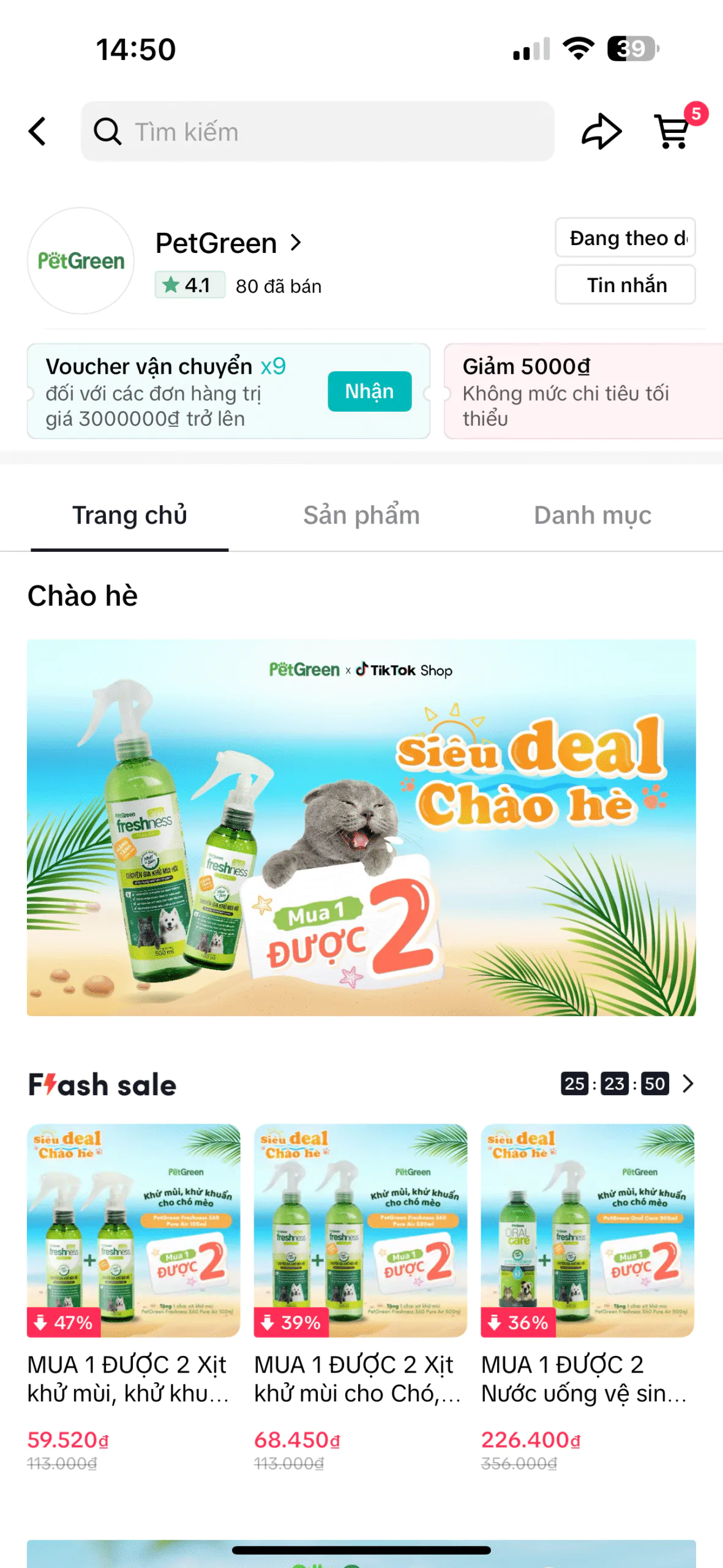Select the Trang chủ tab
This screenshot has height=1568, width=723.
(130, 515)
